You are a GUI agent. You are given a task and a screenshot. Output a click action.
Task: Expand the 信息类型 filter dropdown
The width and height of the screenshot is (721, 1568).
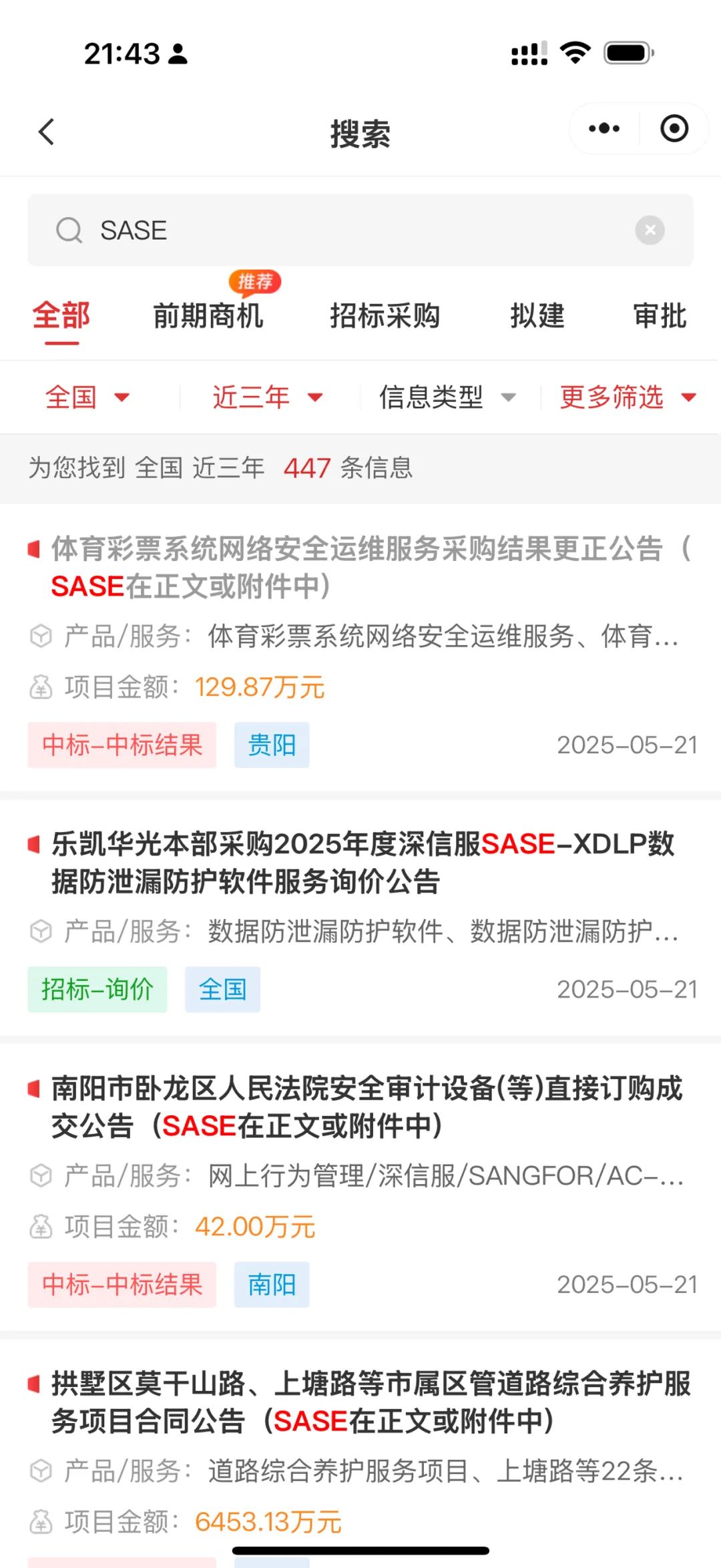coord(447,397)
